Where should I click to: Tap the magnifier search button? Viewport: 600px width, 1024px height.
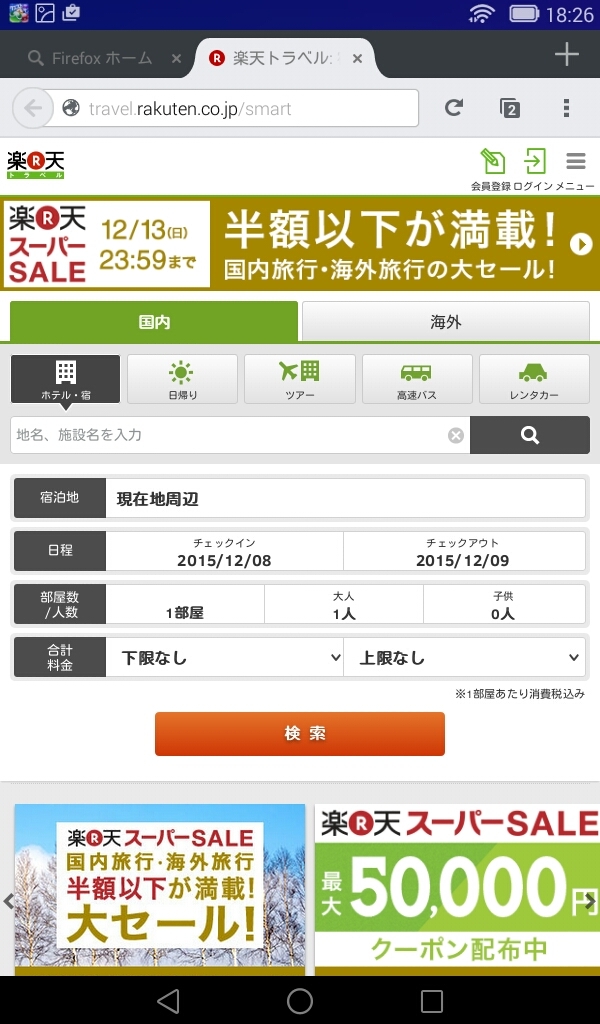pos(529,435)
